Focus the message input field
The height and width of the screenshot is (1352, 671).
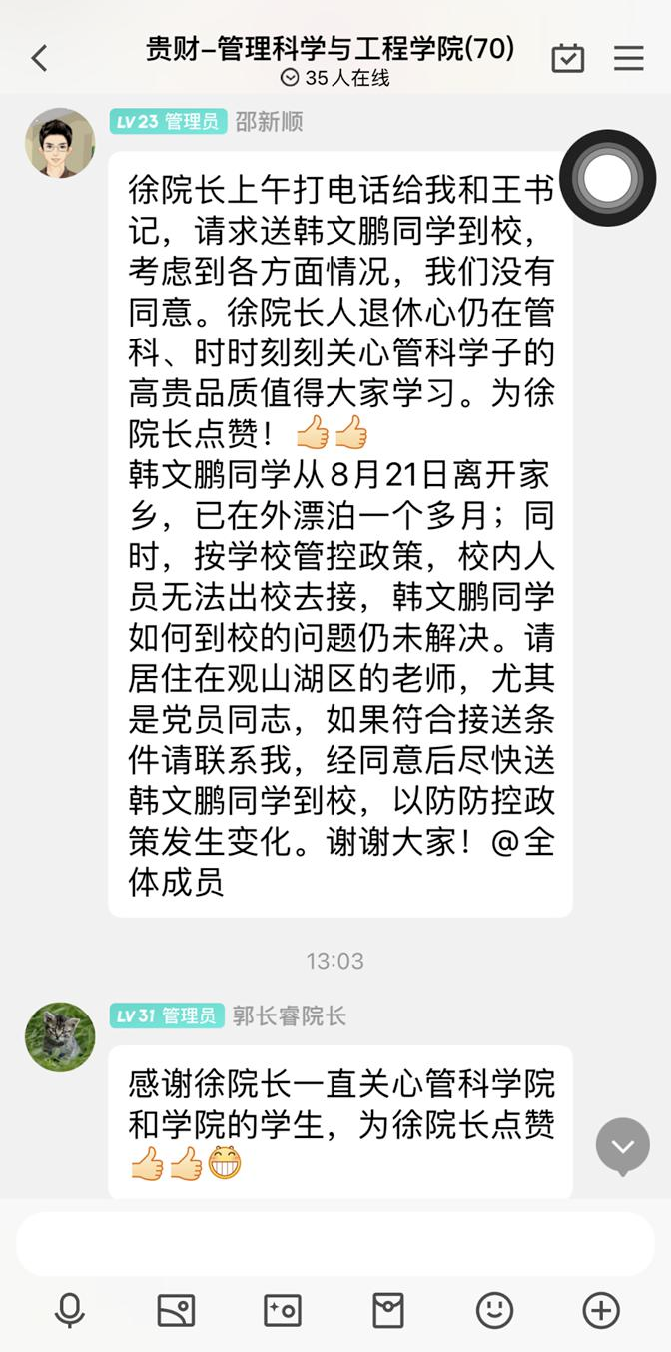(335, 1244)
